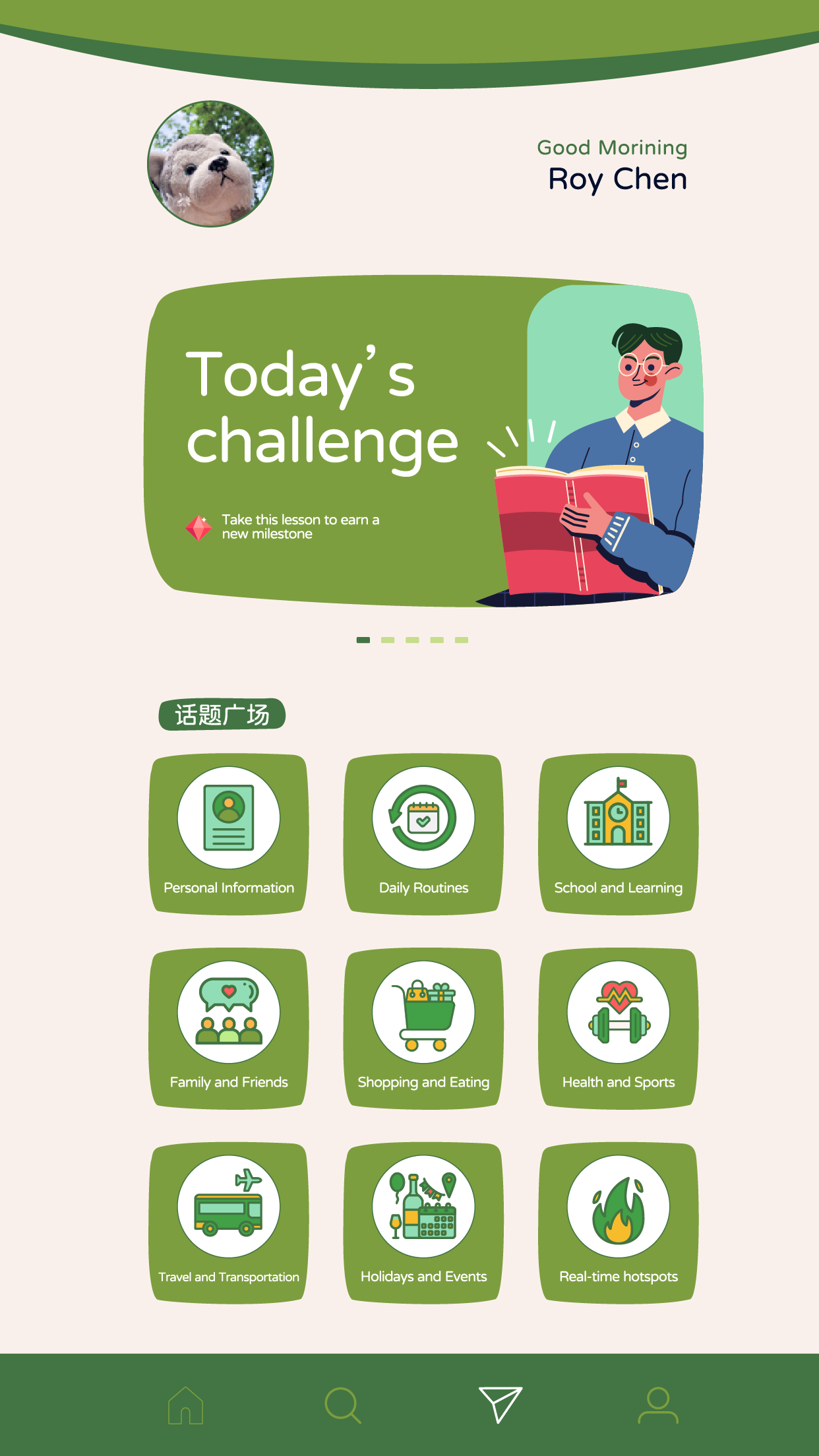Open the Home tab in bottom bar
This screenshot has width=819, height=1456.
[186, 1405]
